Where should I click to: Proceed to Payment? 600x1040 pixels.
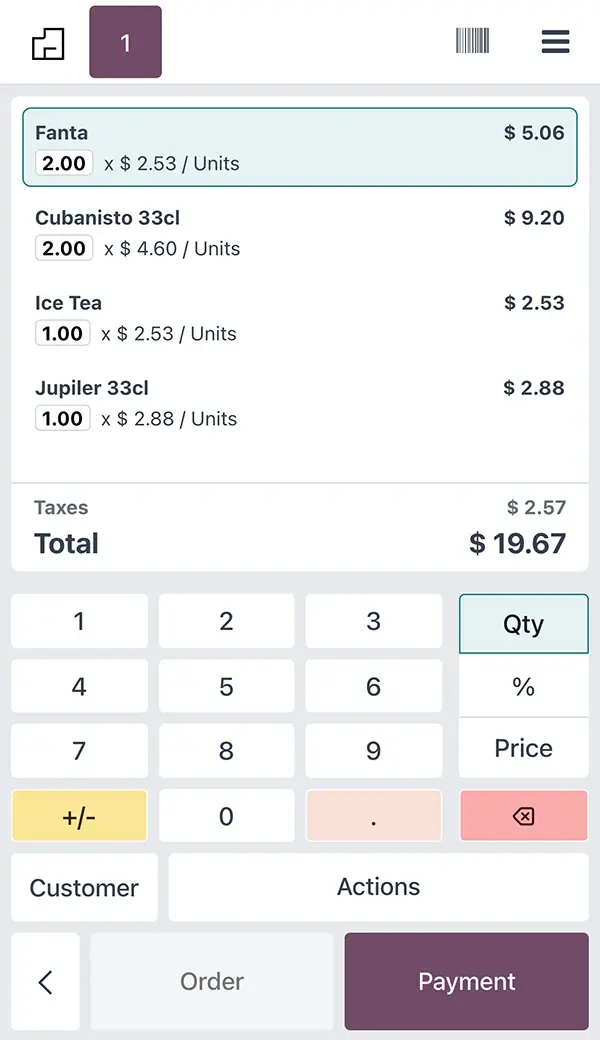(x=466, y=982)
